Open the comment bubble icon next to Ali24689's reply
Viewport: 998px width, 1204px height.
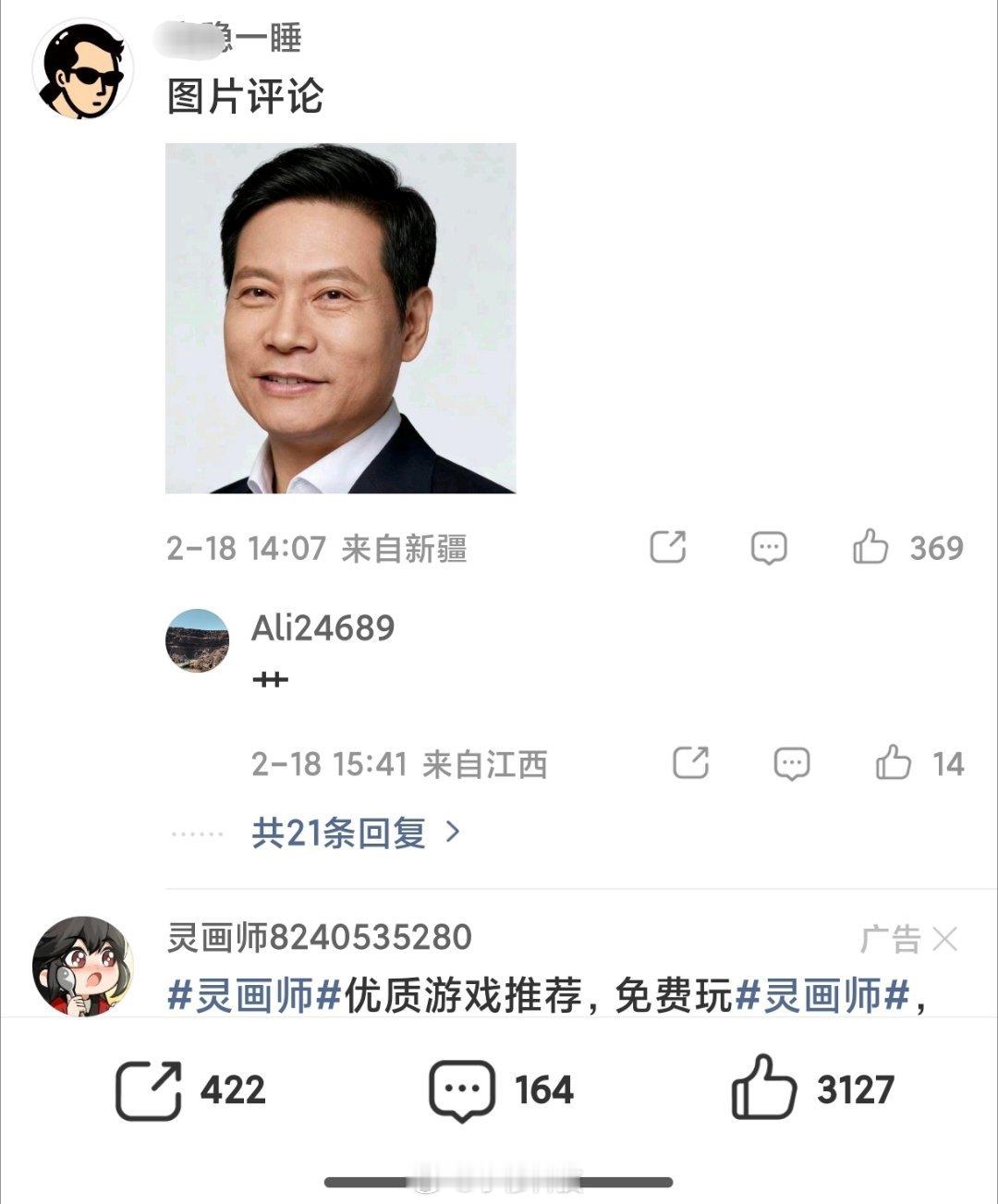pyautogui.click(x=790, y=761)
